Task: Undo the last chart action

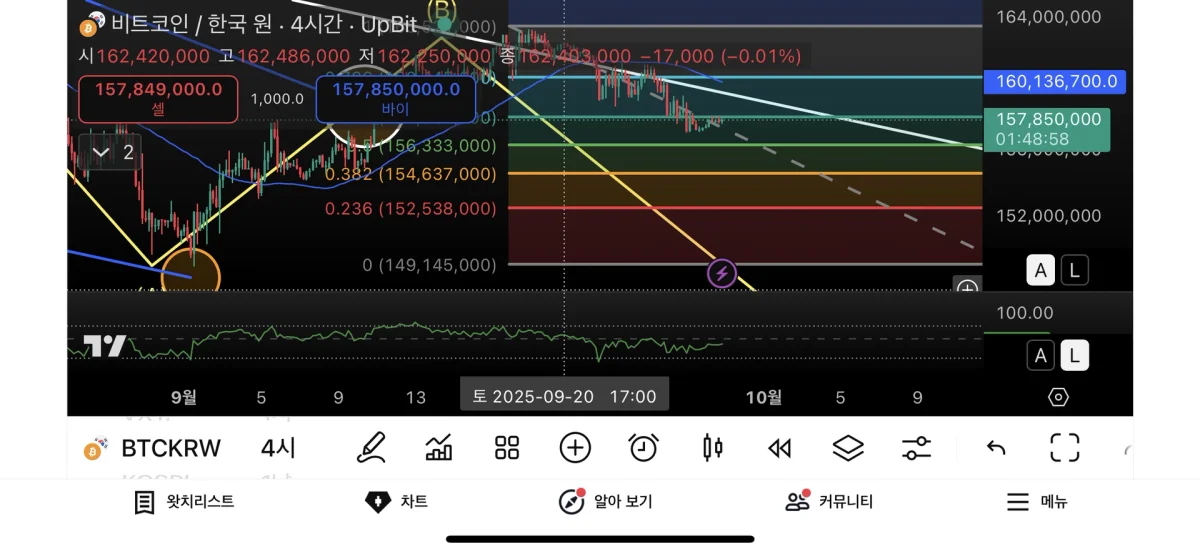Action: (x=996, y=447)
